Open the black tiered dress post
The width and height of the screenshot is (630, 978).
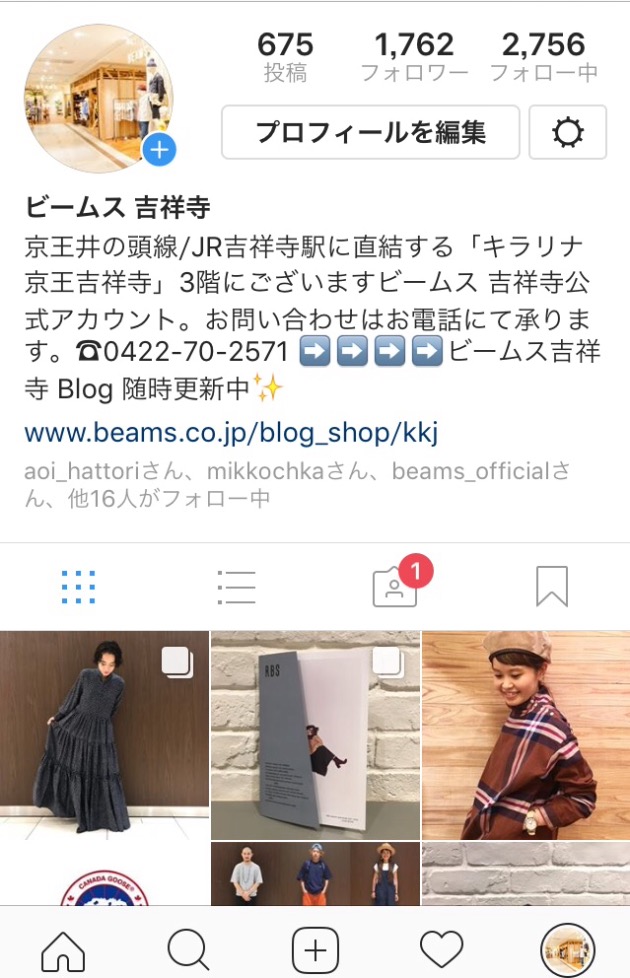[x=104, y=735]
